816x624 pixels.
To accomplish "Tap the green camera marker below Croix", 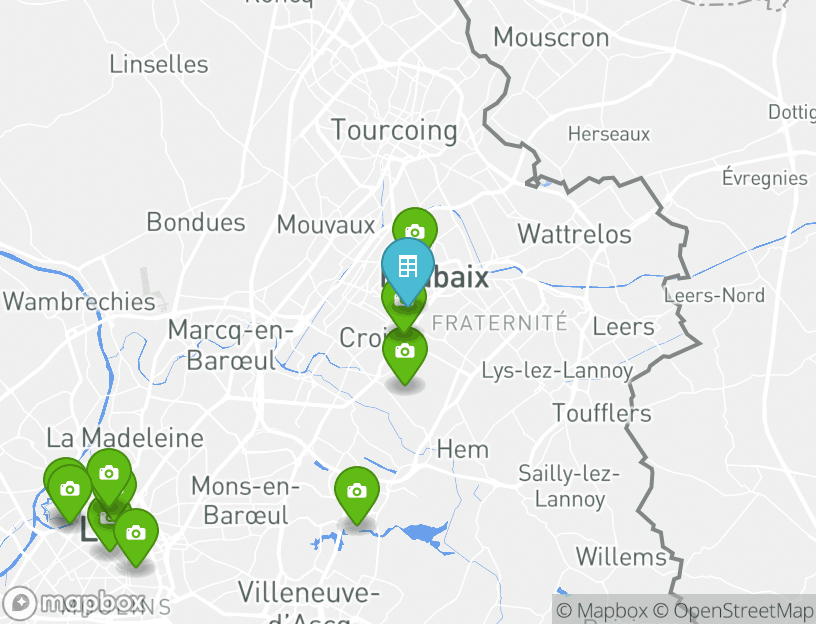I will coord(404,352).
